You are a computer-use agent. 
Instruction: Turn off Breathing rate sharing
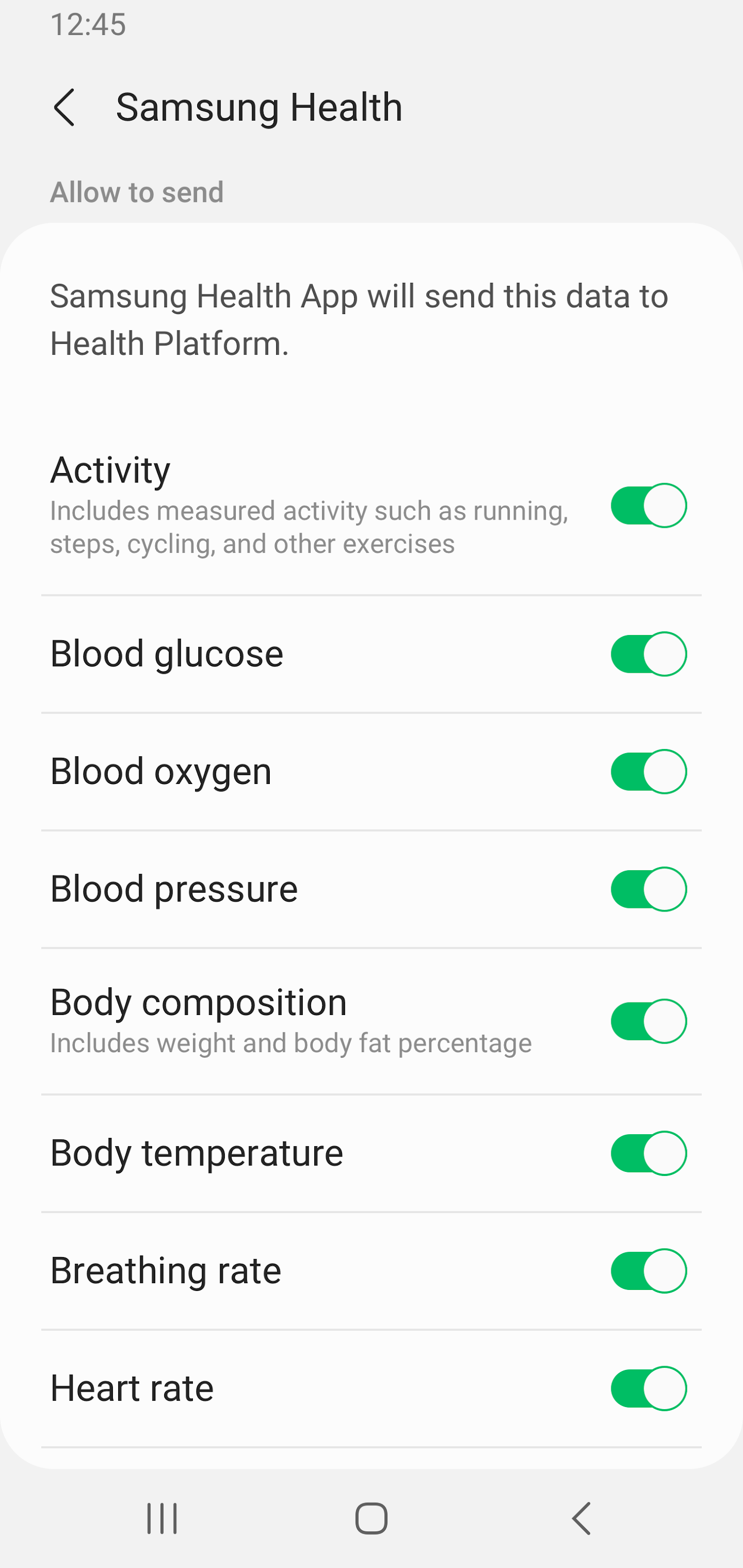648,1271
